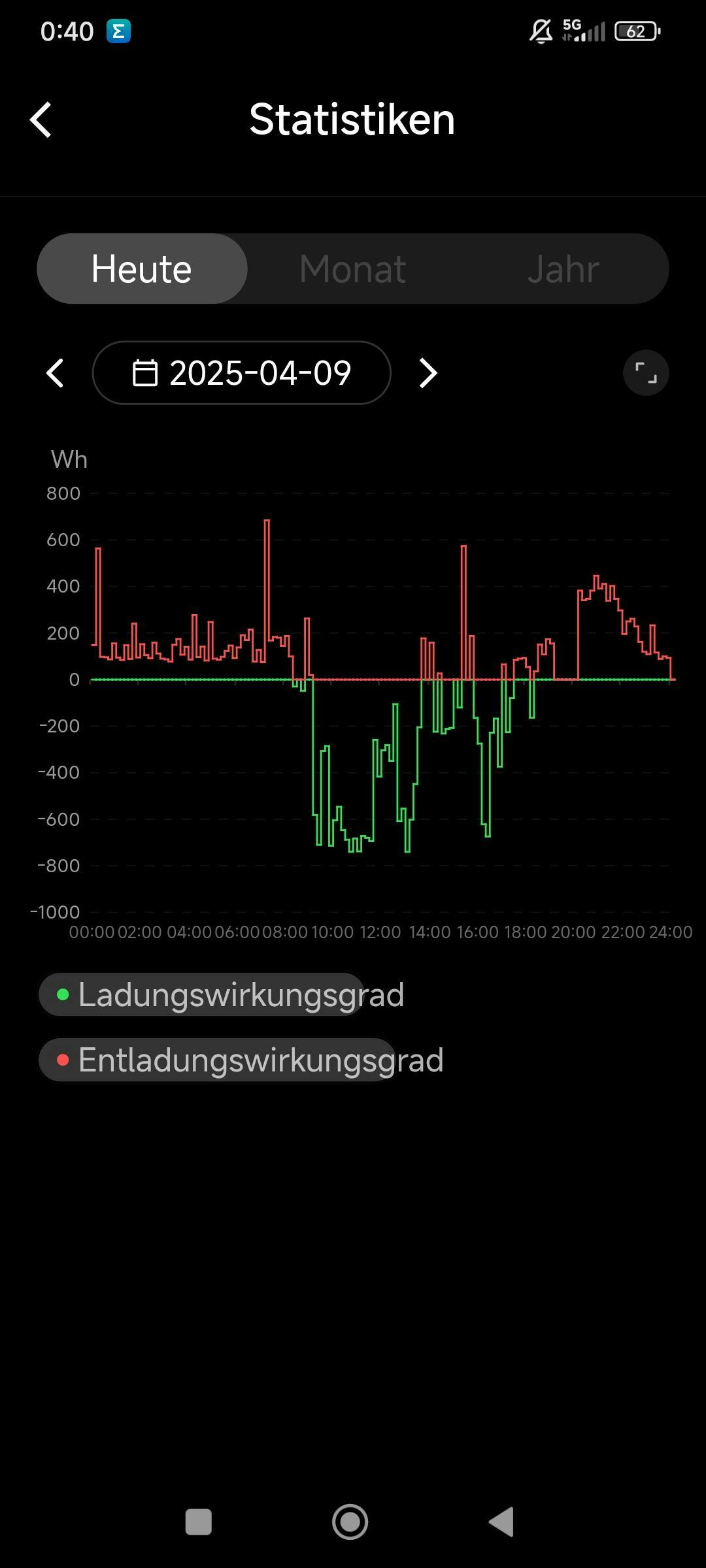Select the Heute tab
Viewport: 706px width, 1568px height.
(142, 269)
